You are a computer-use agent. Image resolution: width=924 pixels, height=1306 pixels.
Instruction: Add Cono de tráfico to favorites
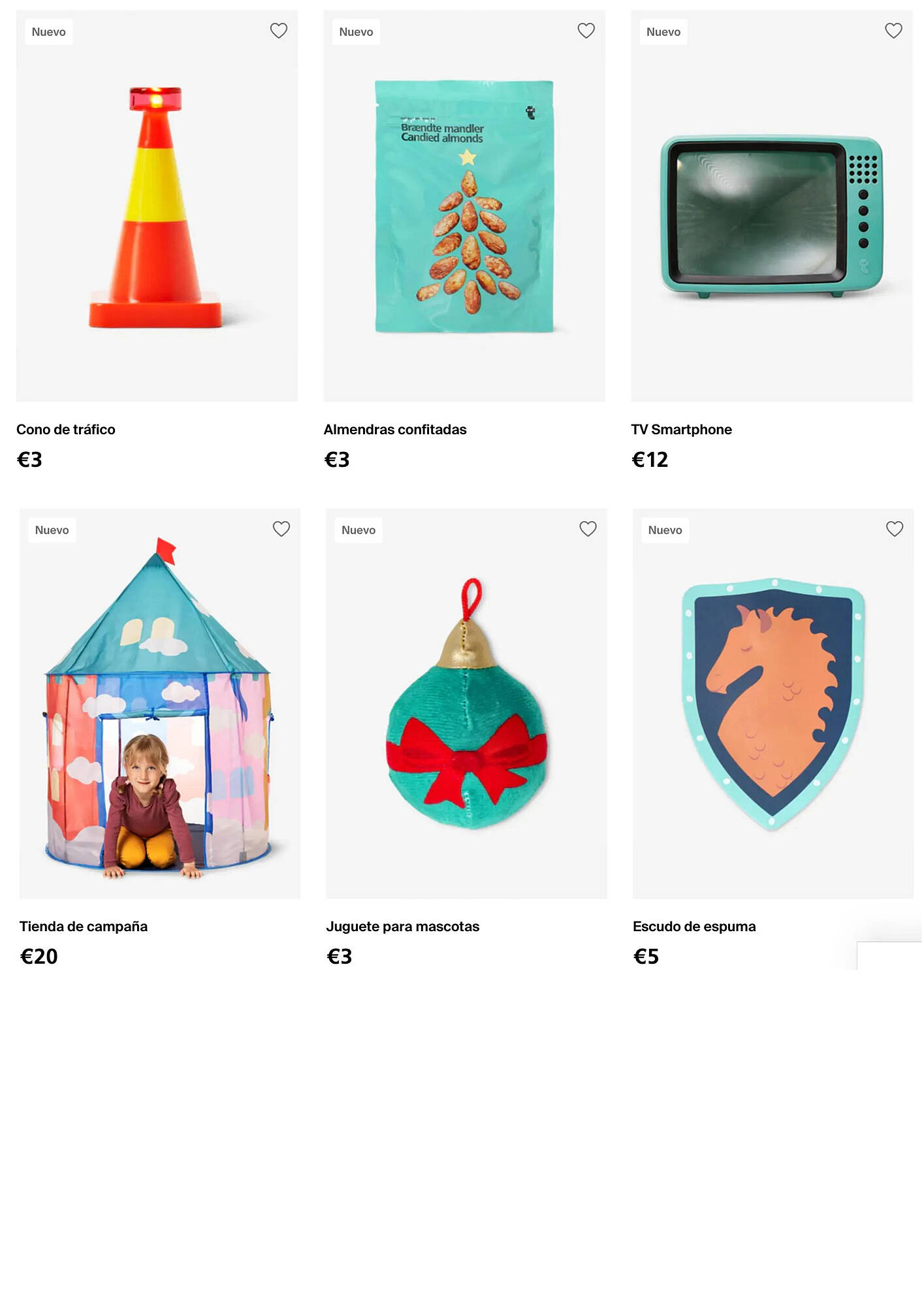(x=279, y=31)
